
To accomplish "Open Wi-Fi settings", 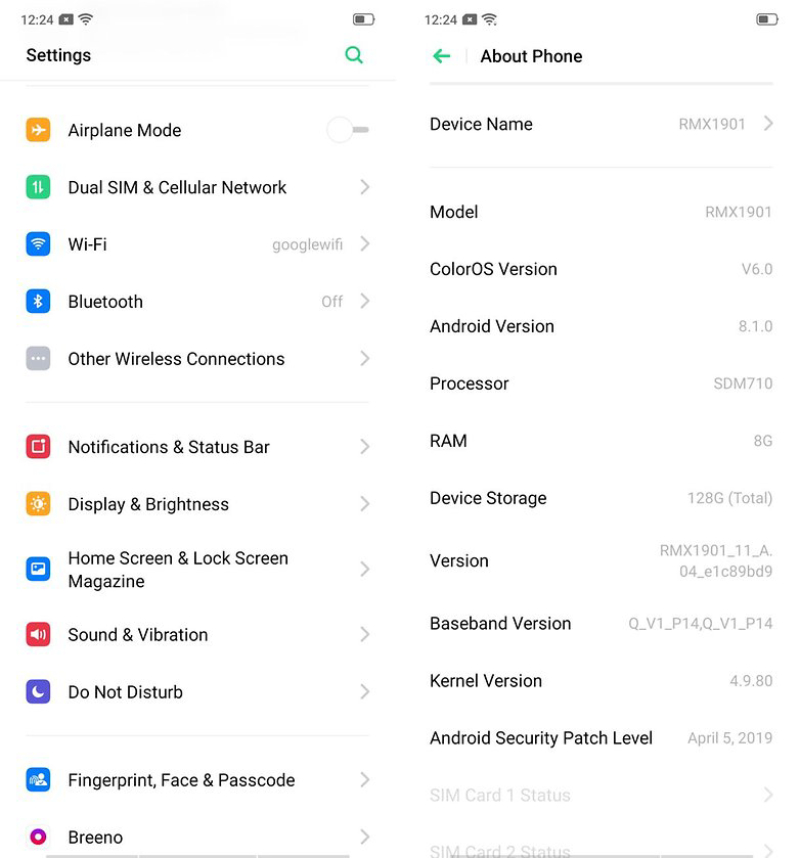I will 197,244.
